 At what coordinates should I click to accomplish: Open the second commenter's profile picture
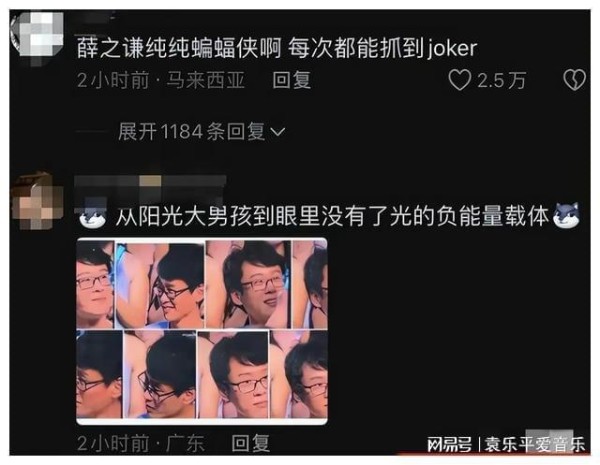coord(37,199)
